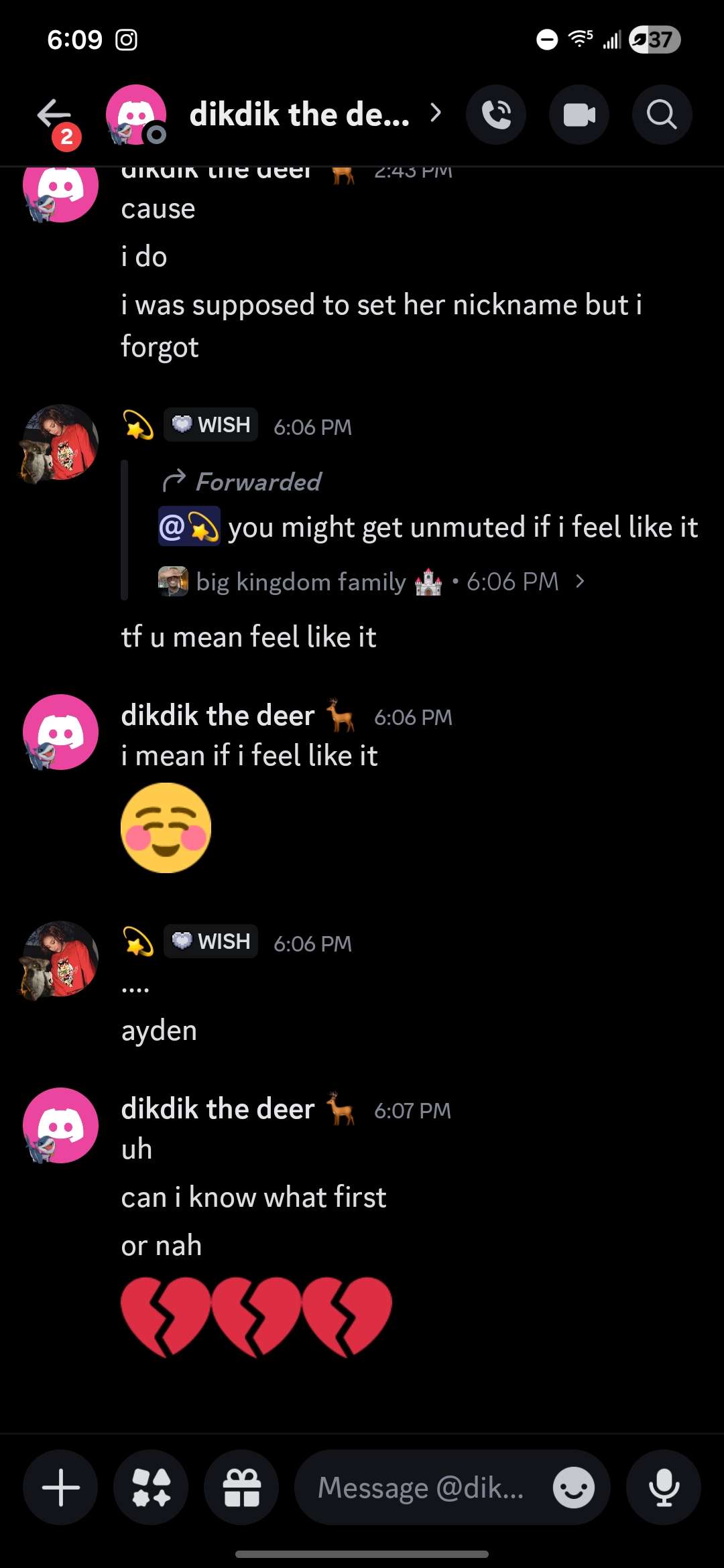Focus the Message @dik text field
The image size is (724, 1568).
point(422,1488)
